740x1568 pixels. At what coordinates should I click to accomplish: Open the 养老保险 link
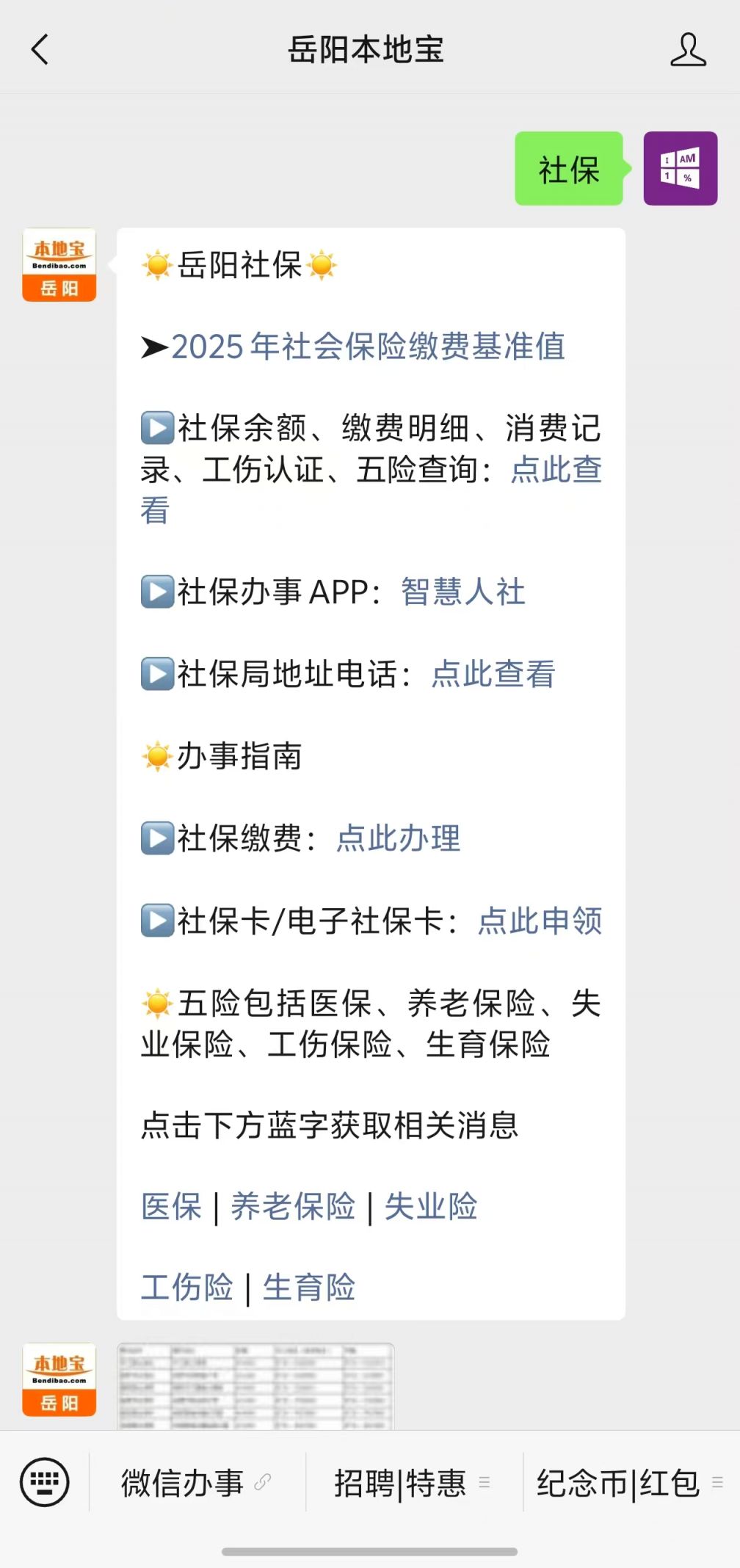tap(293, 1207)
